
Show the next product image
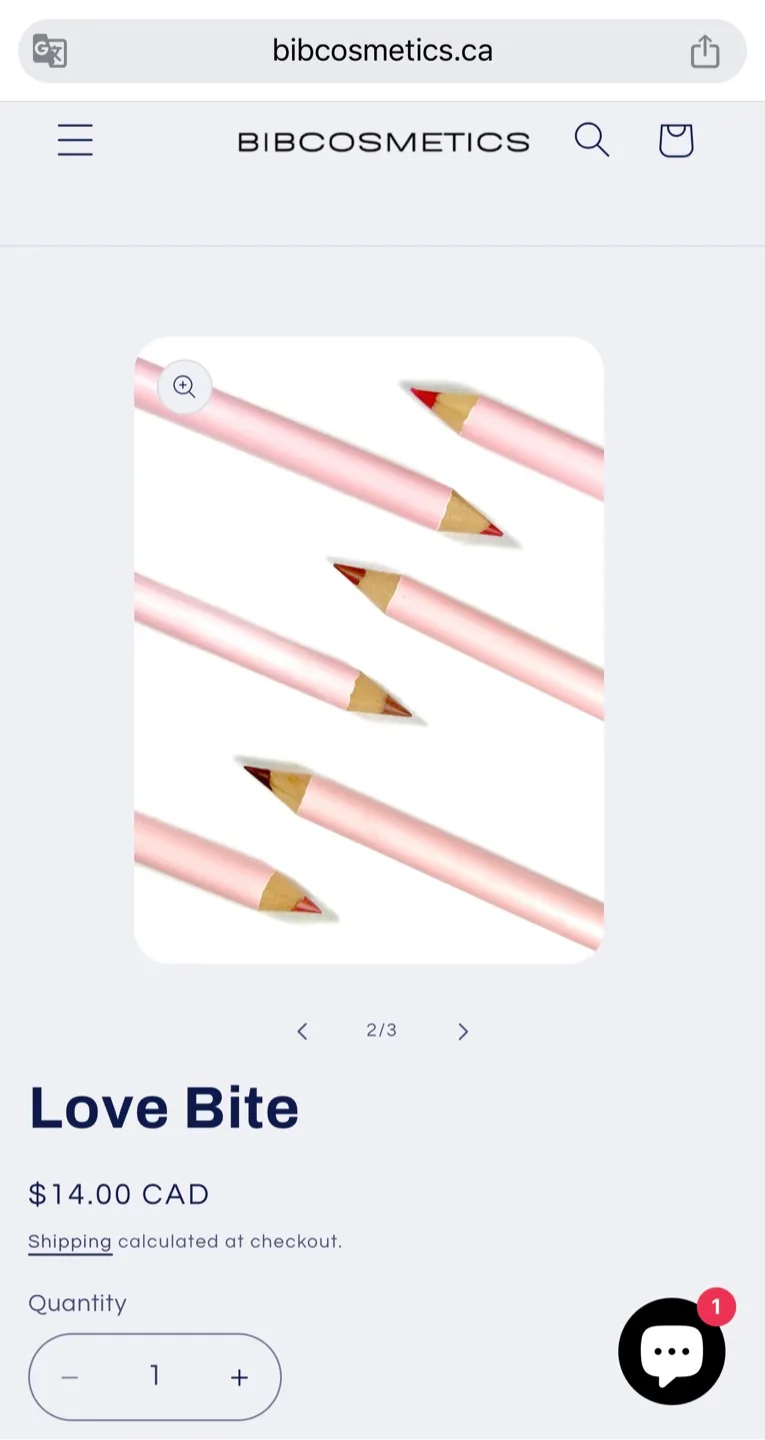(x=462, y=1031)
